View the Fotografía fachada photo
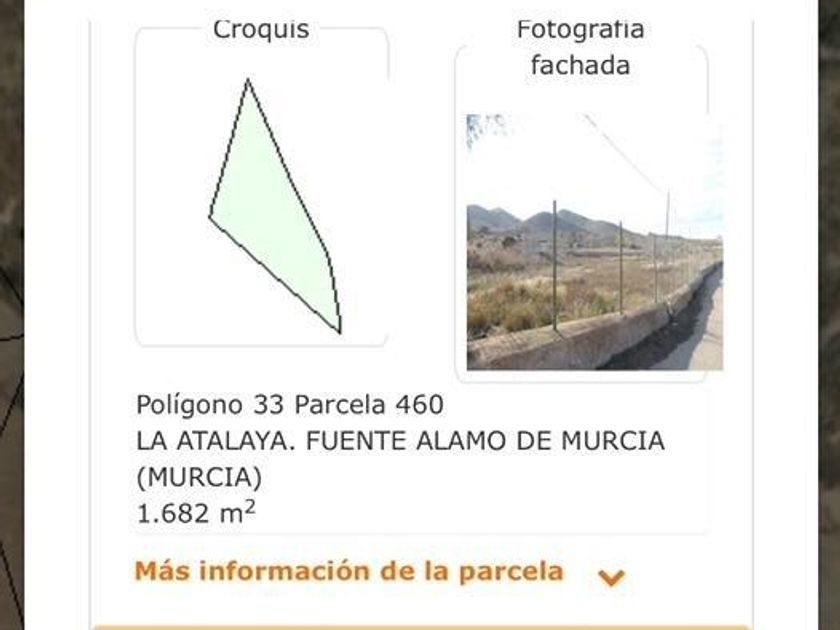The height and width of the screenshot is (630, 840). coord(594,242)
